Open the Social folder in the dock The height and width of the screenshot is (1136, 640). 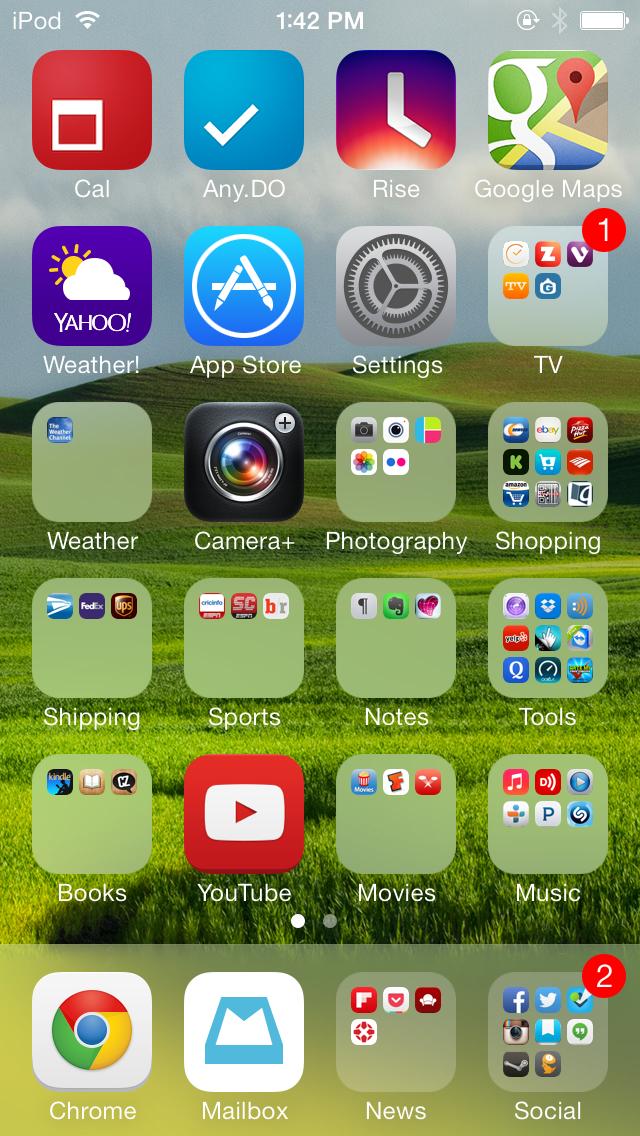tap(548, 1032)
